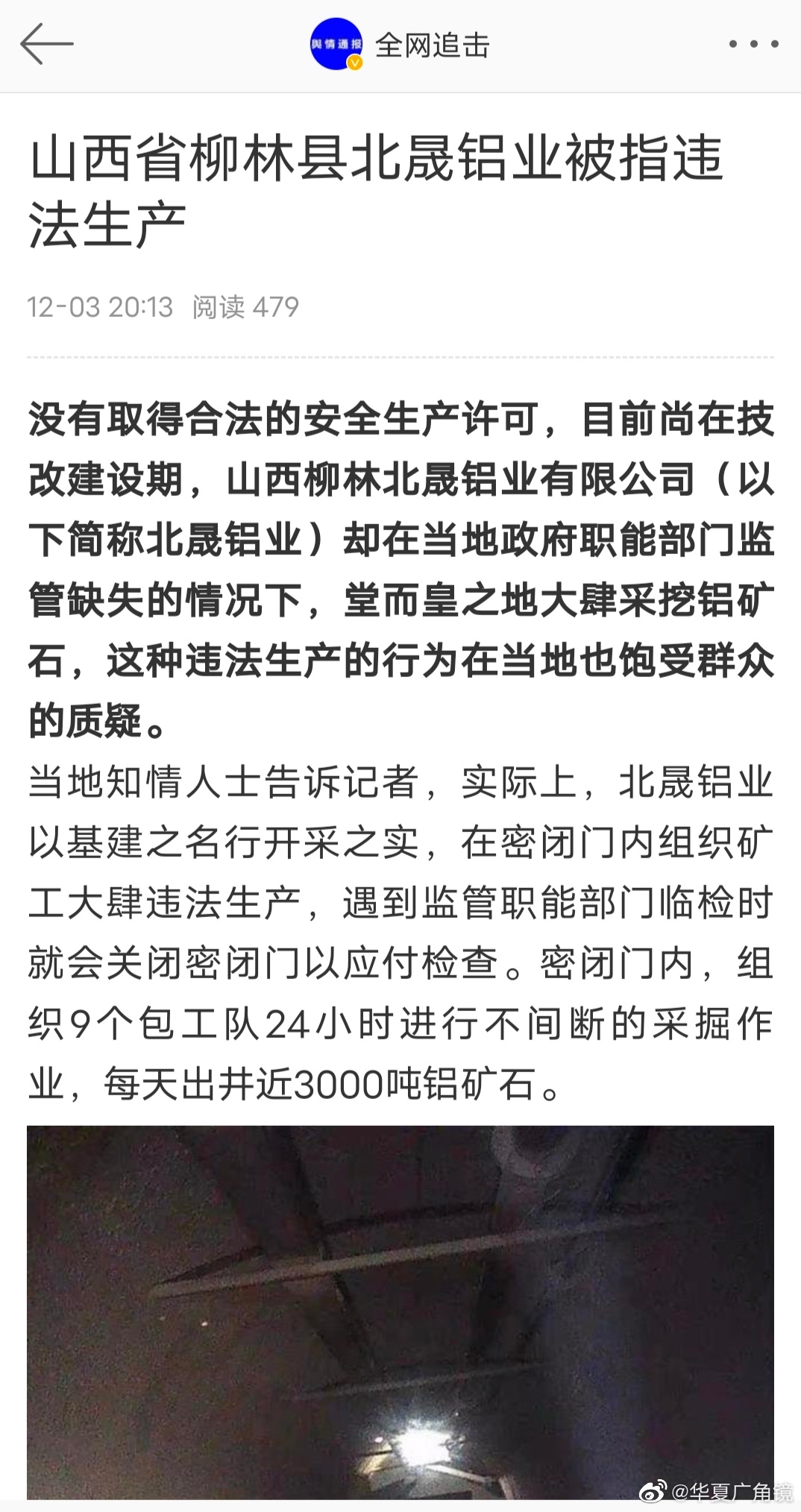Go back using the top-left arrow

(x=46, y=44)
